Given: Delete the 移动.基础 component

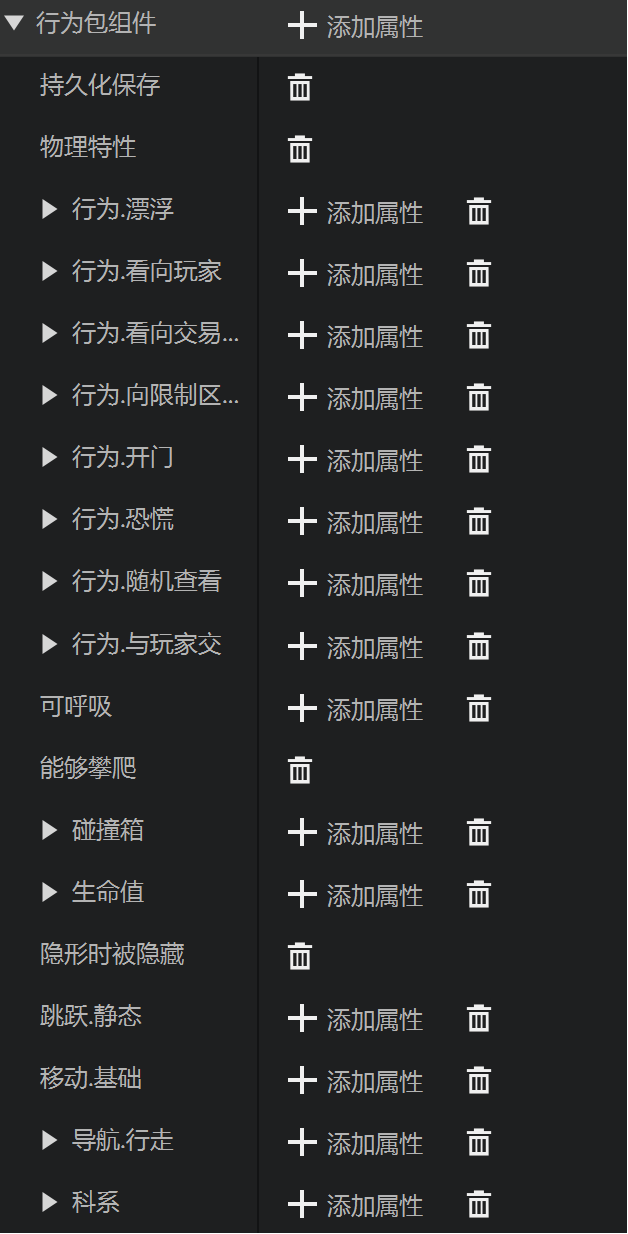Looking at the screenshot, I should [479, 1081].
